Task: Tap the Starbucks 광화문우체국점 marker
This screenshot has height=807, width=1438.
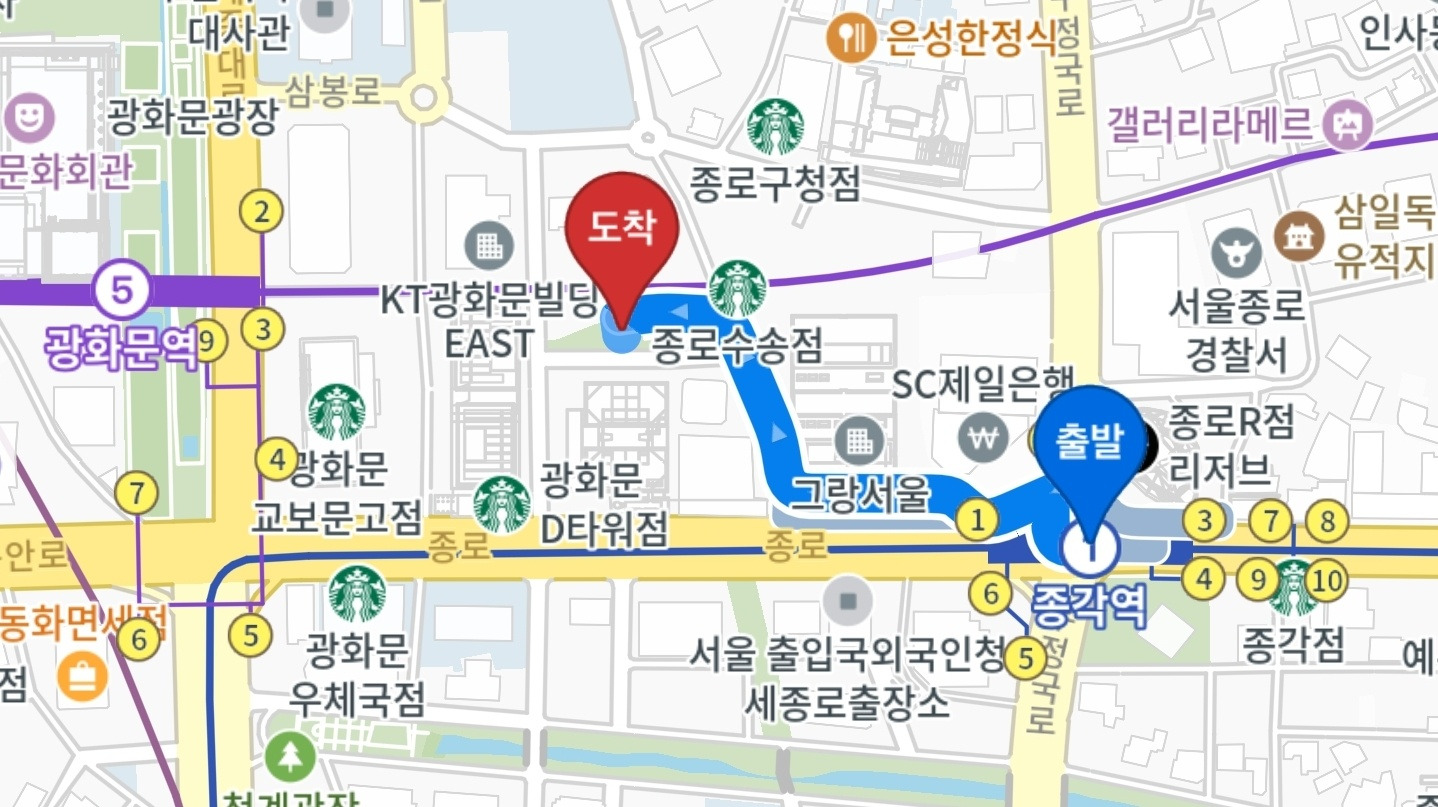Action: 357,594
